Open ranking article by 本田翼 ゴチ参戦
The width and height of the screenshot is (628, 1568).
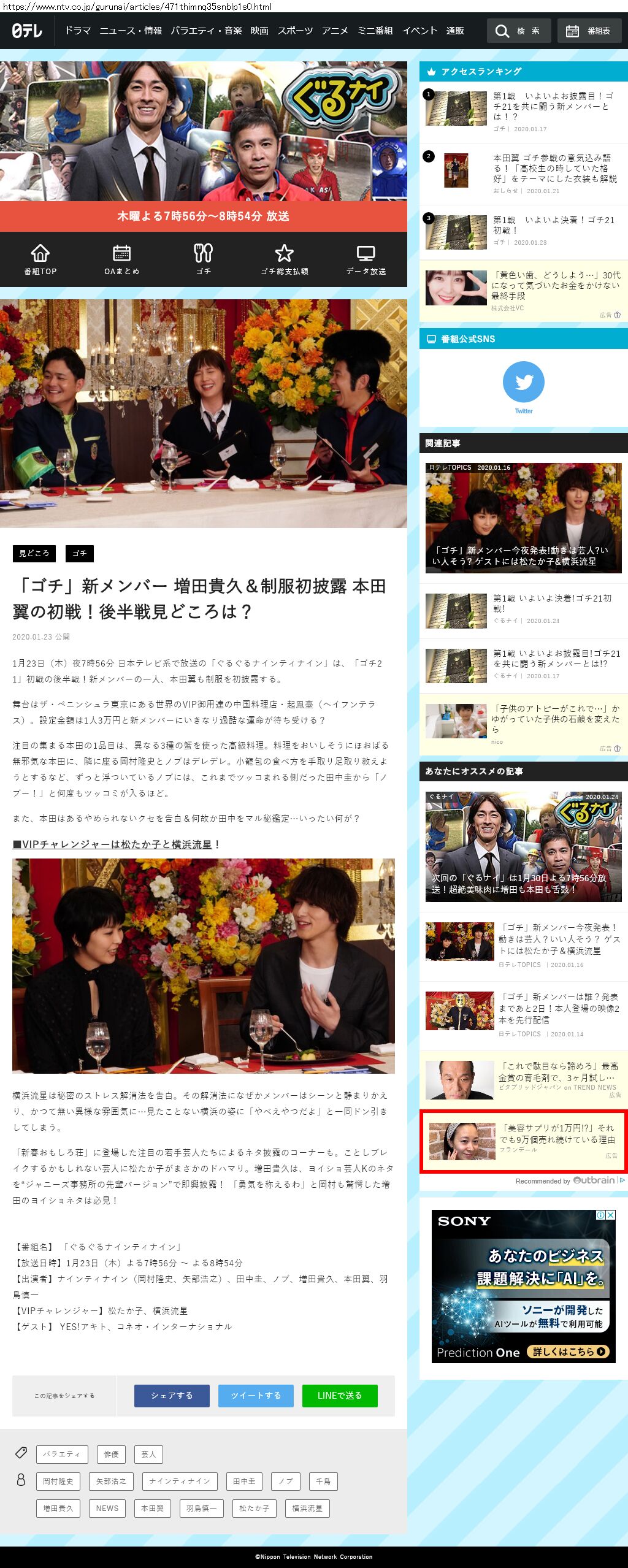554,169
